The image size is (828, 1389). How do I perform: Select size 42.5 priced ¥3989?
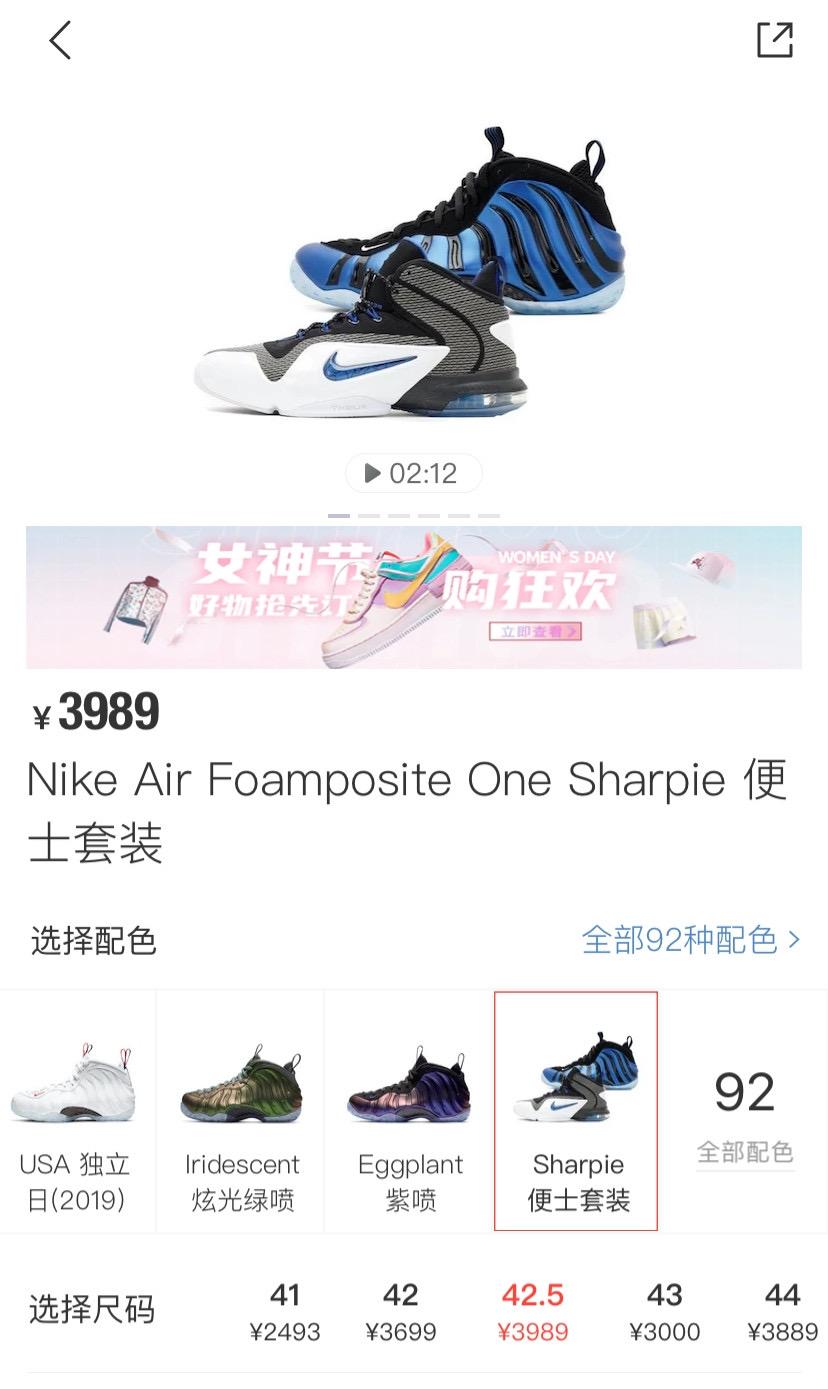pos(533,1310)
